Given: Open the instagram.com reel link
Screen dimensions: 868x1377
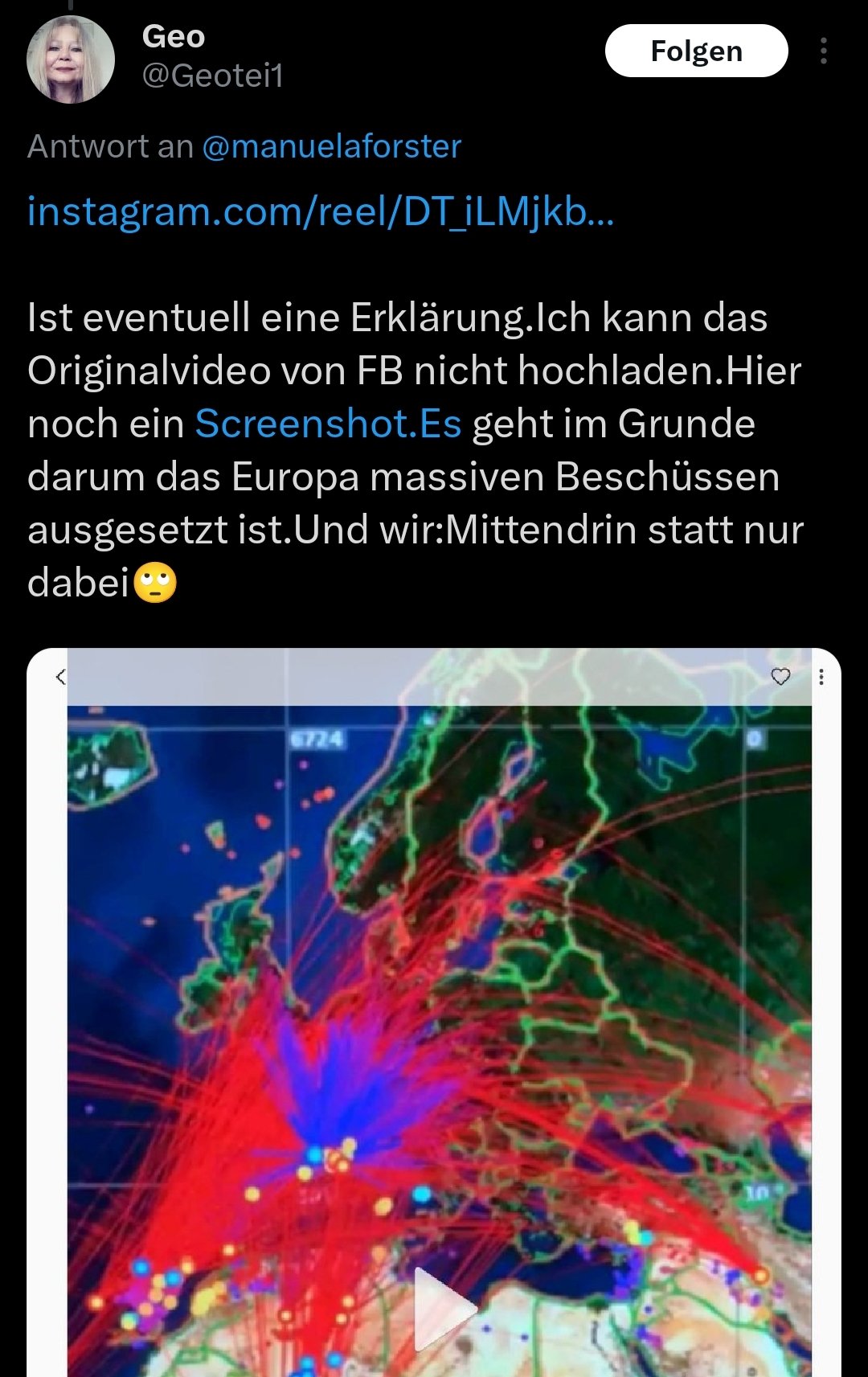Looking at the screenshot, I should 320,212.
